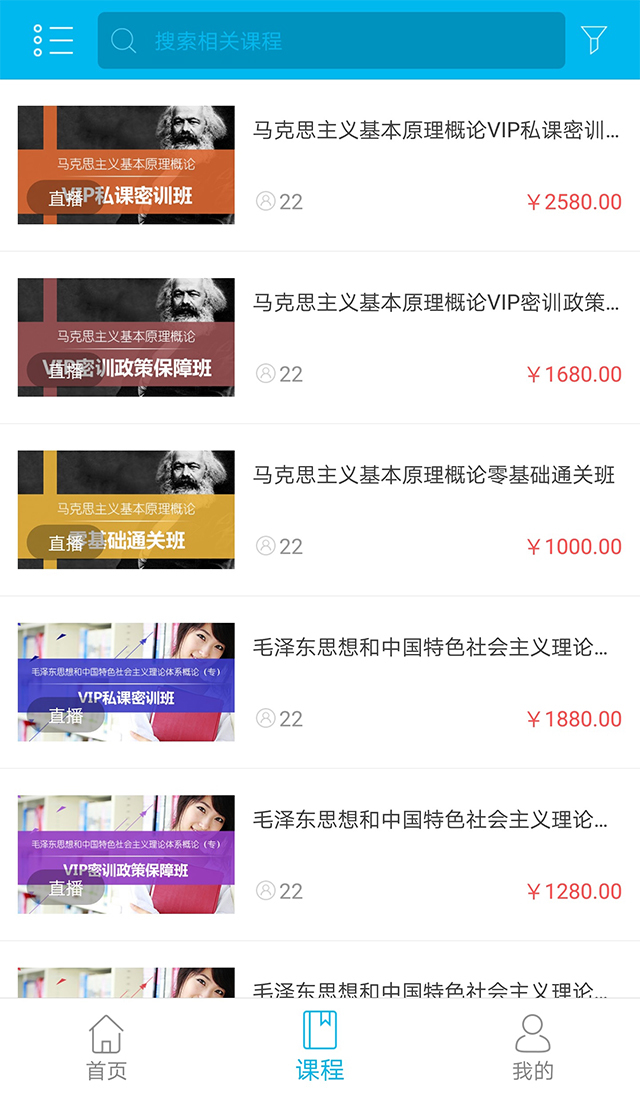Open the ¥1880.00 毛泽东思想 VIP私课密训班 course
Viewport: 640px width, 1096px height.
click(320, 682)
